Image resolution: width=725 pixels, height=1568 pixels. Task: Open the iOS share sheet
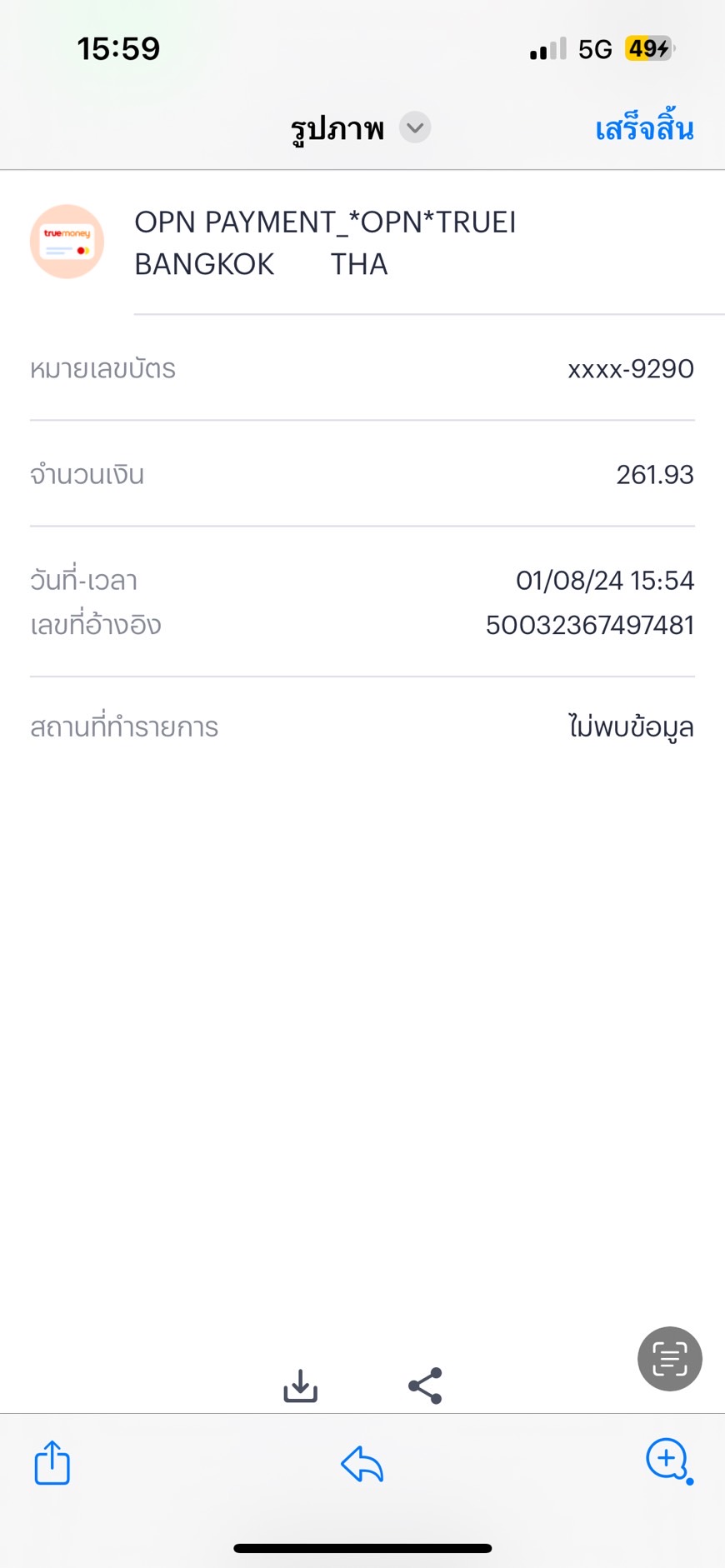coord(52,1462)
